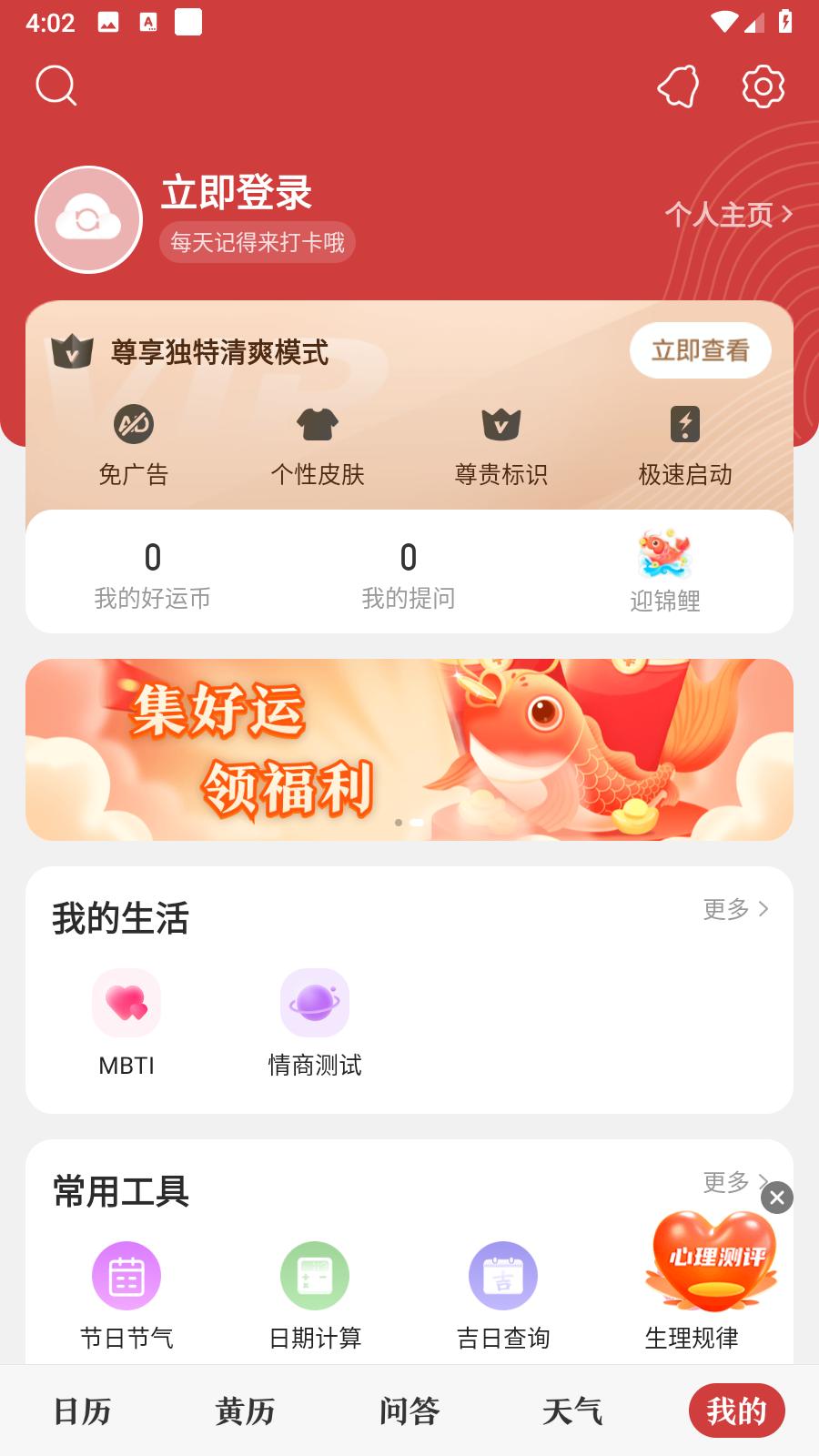Tap the 个性皮肤 shirt icon
The width and height of the screenshot is (819, 1456).
(316, 425)
